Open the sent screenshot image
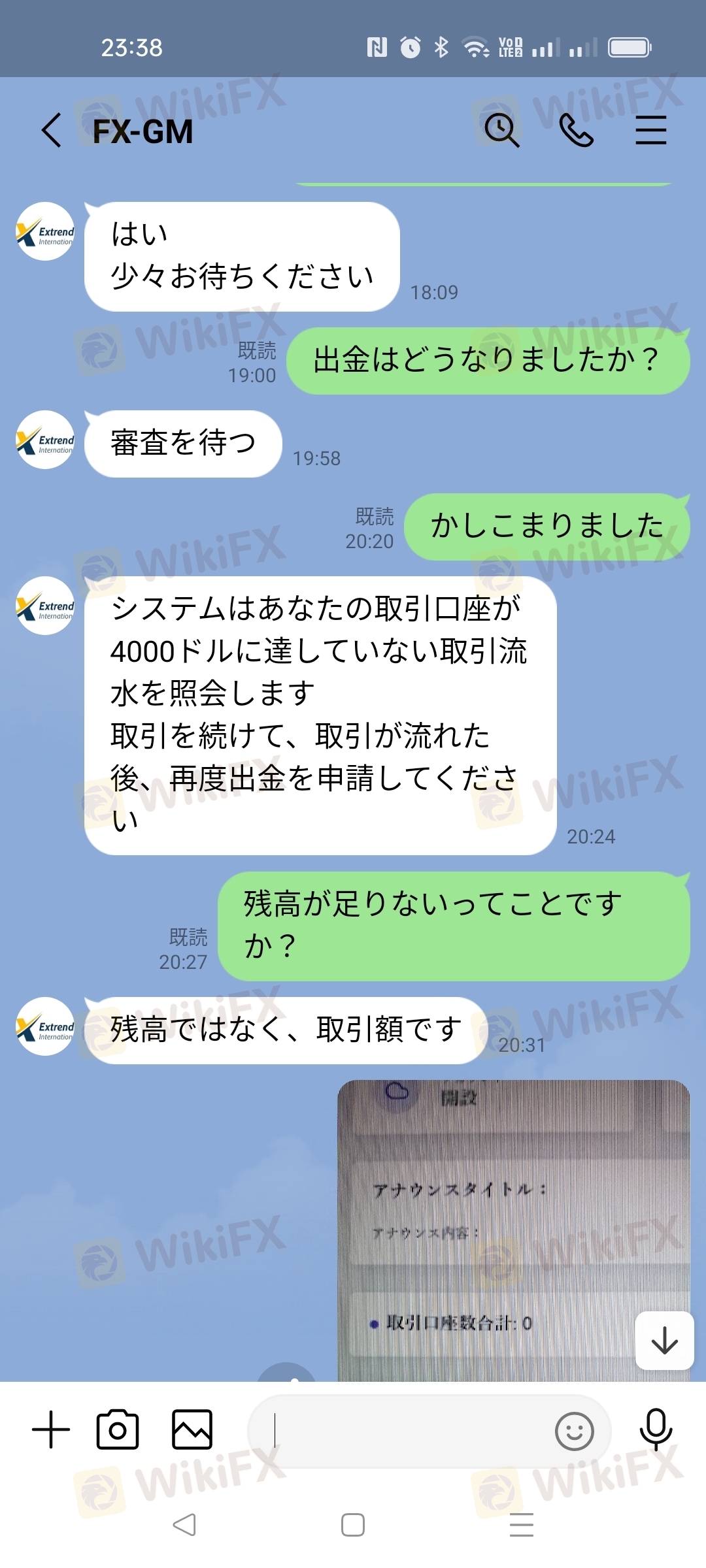This screenshot has width=706, height=1568. point(514,1230)
